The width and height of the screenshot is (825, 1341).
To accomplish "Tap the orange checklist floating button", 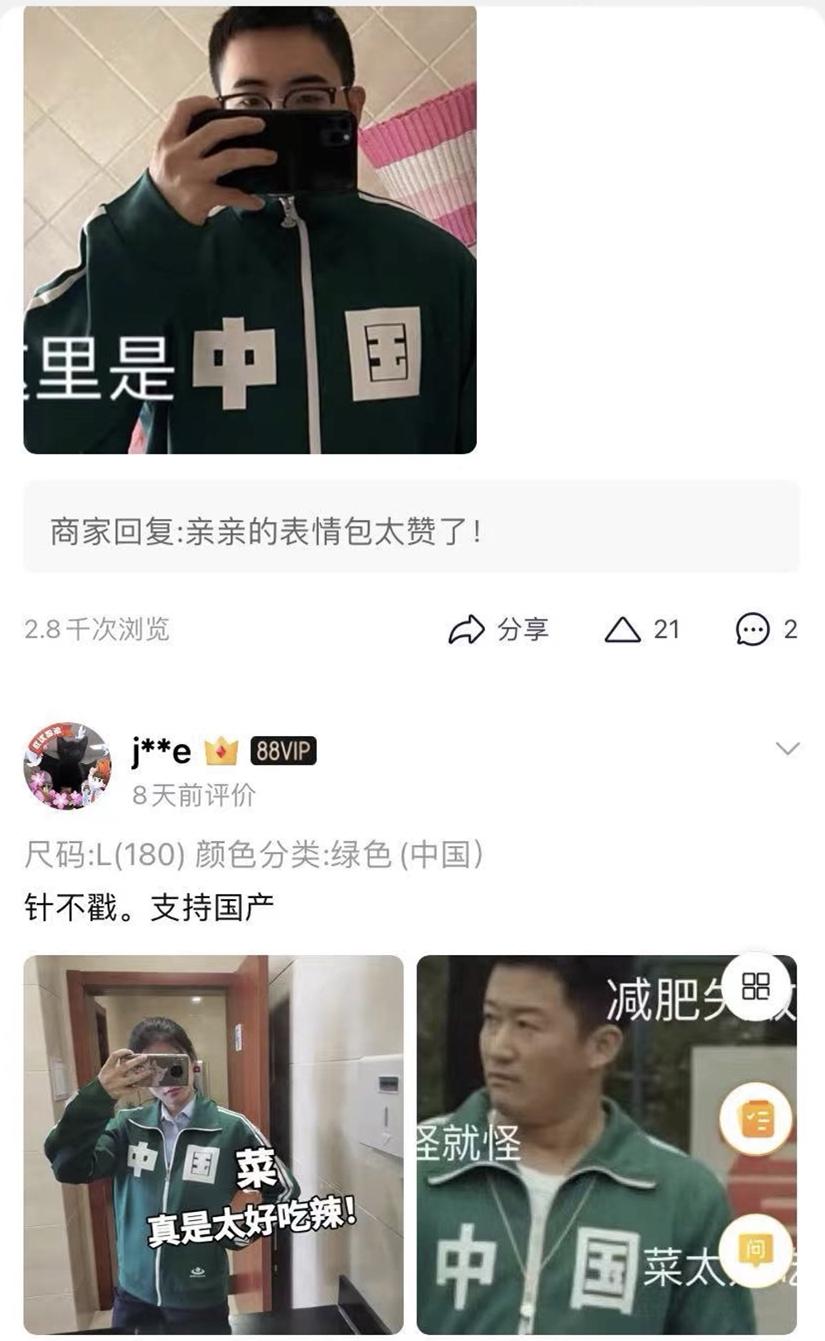I will pyautogui.click(x=756, y=1118).
